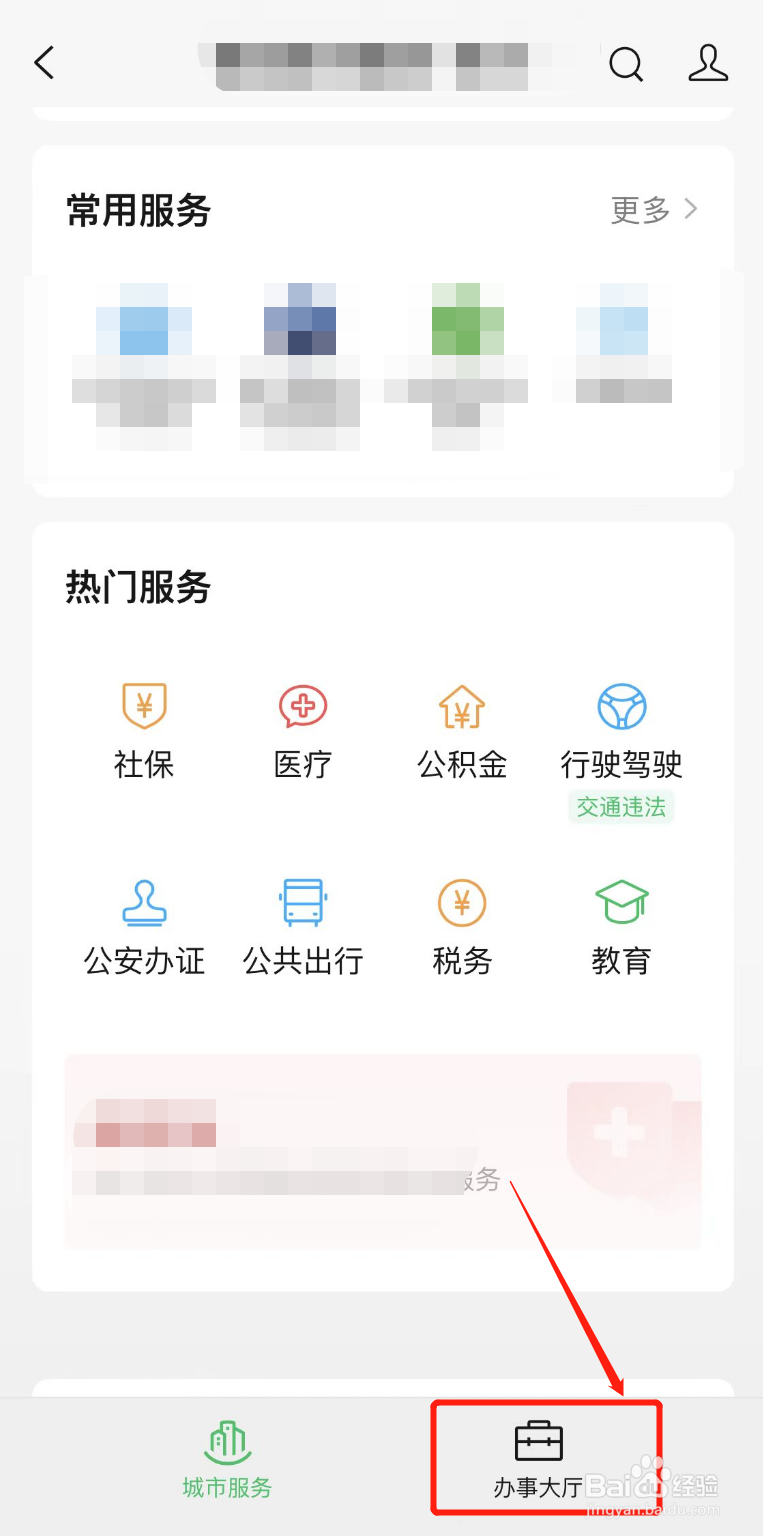Open the 交通违法 traffic violation label
The width and height of the screenshot is (763, 1536).
pos(621,807)
